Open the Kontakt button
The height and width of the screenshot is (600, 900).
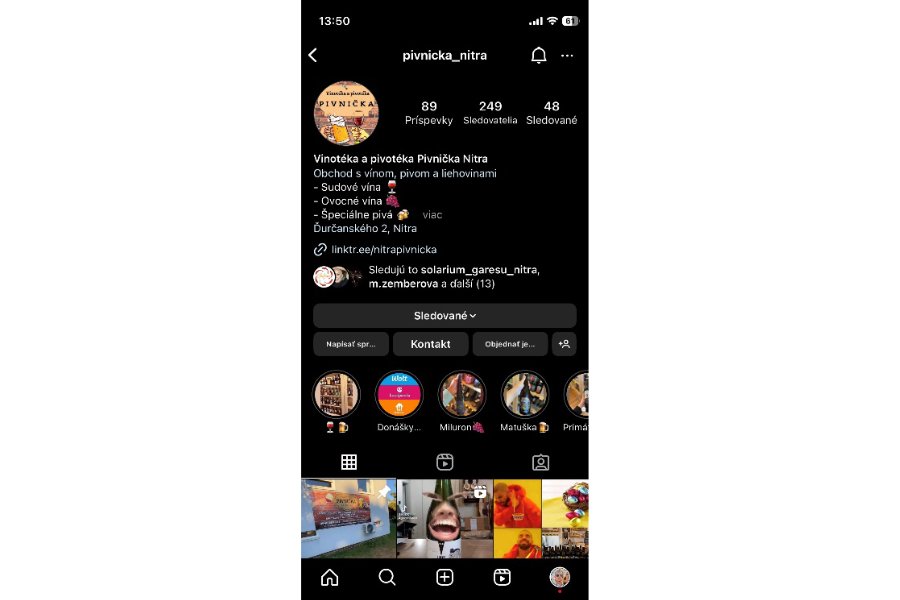(430, 344)
